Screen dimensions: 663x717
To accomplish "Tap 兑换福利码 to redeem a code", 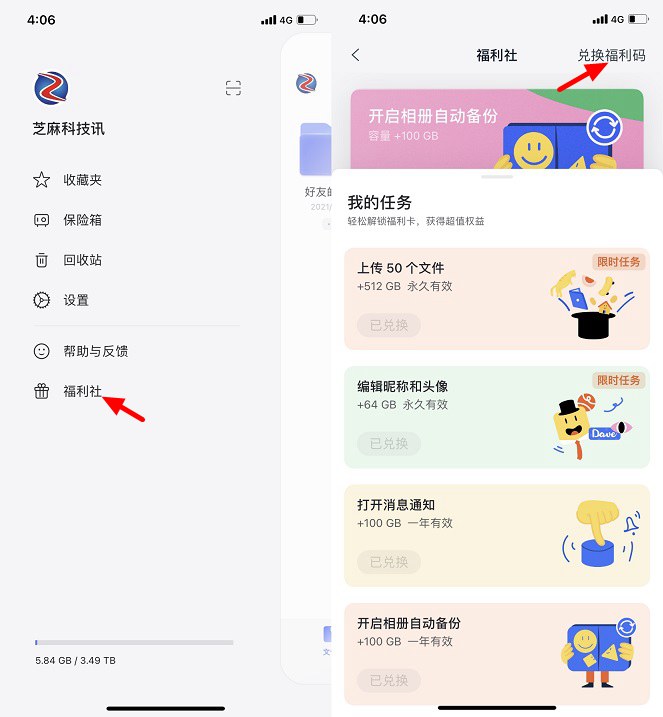I will pyautogui.click(x=611, y=55).
